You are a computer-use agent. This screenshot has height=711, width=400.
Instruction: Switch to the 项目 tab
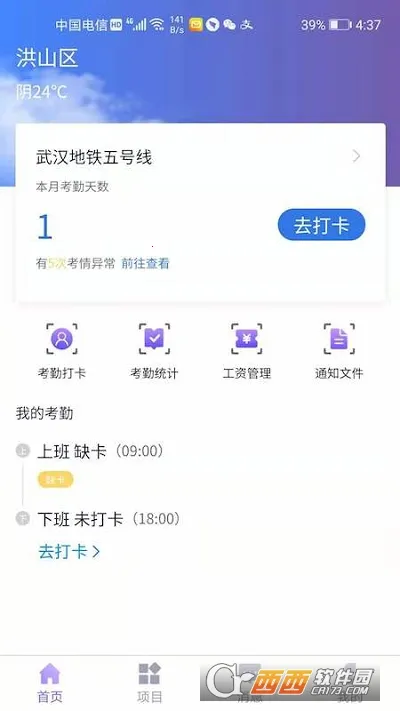[149, 683]
